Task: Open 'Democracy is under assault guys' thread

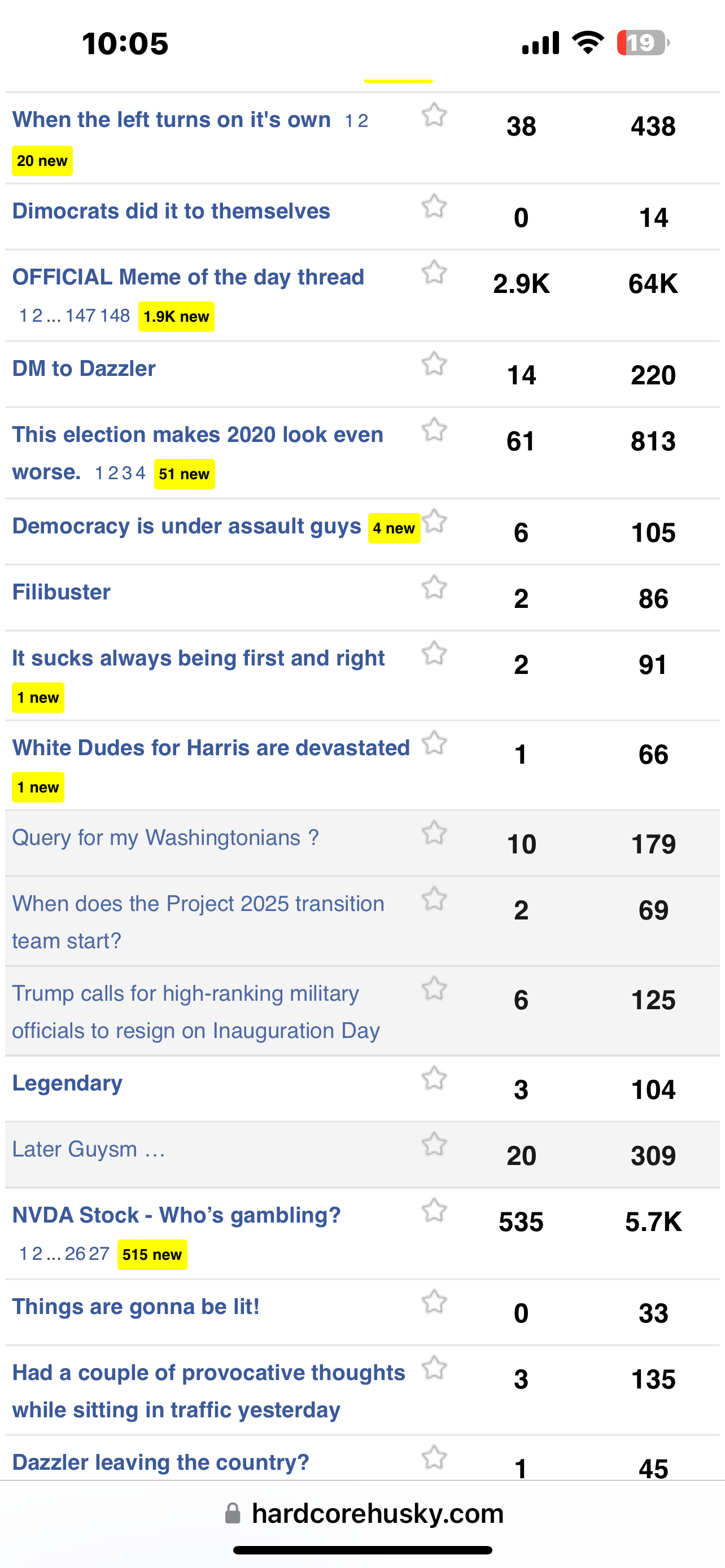Action: point(186,527)
